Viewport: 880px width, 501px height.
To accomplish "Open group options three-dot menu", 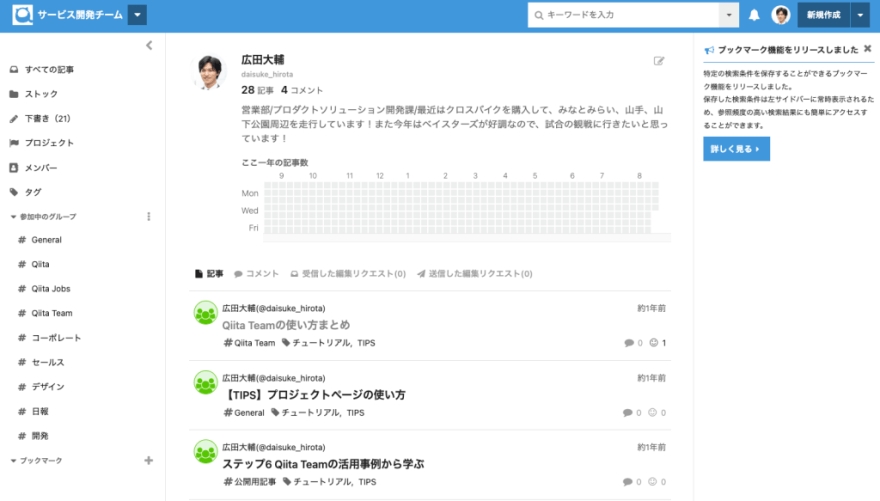I will point(149,217).
